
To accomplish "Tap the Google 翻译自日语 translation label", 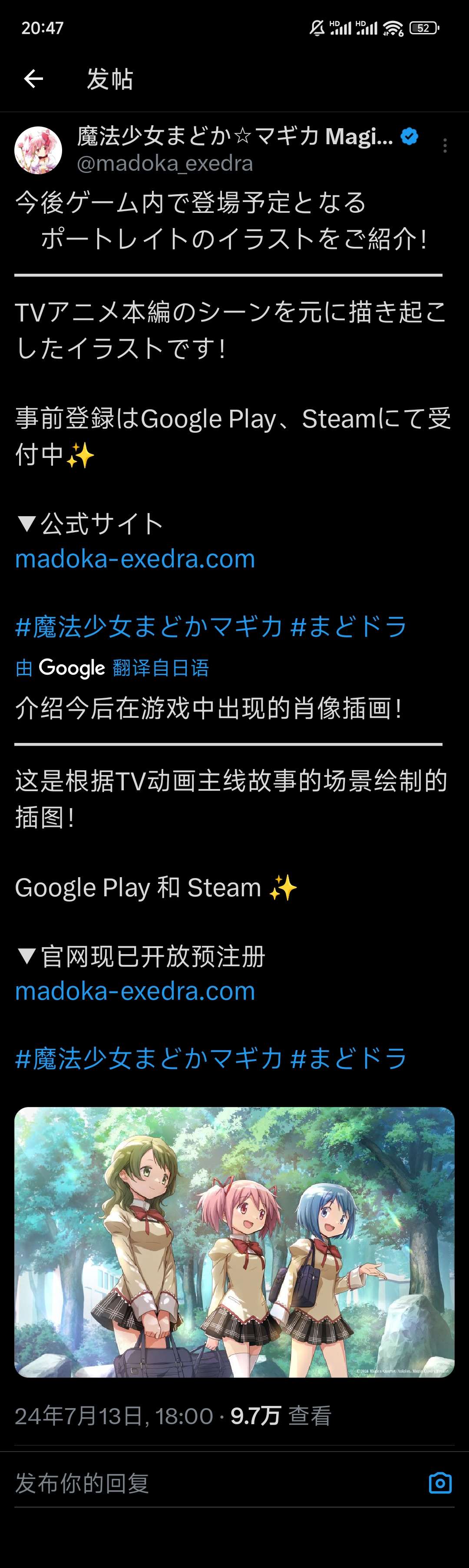I will pyautogui.click(x=112, y=668).
